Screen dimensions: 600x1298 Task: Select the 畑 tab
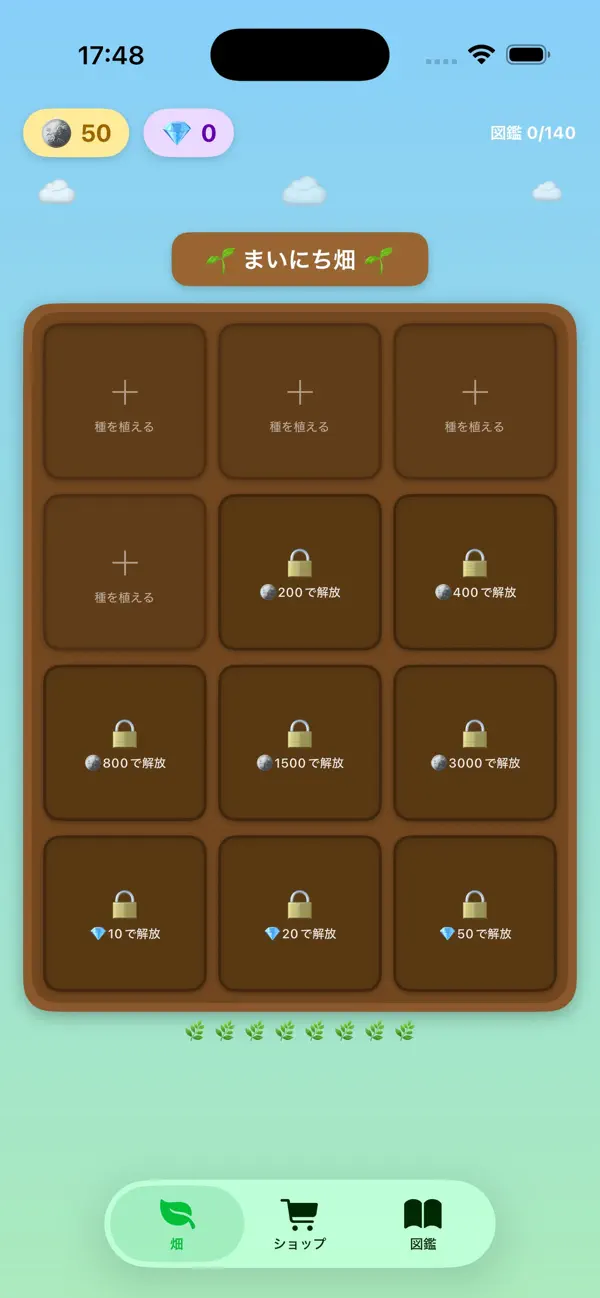click(177, 1224)
